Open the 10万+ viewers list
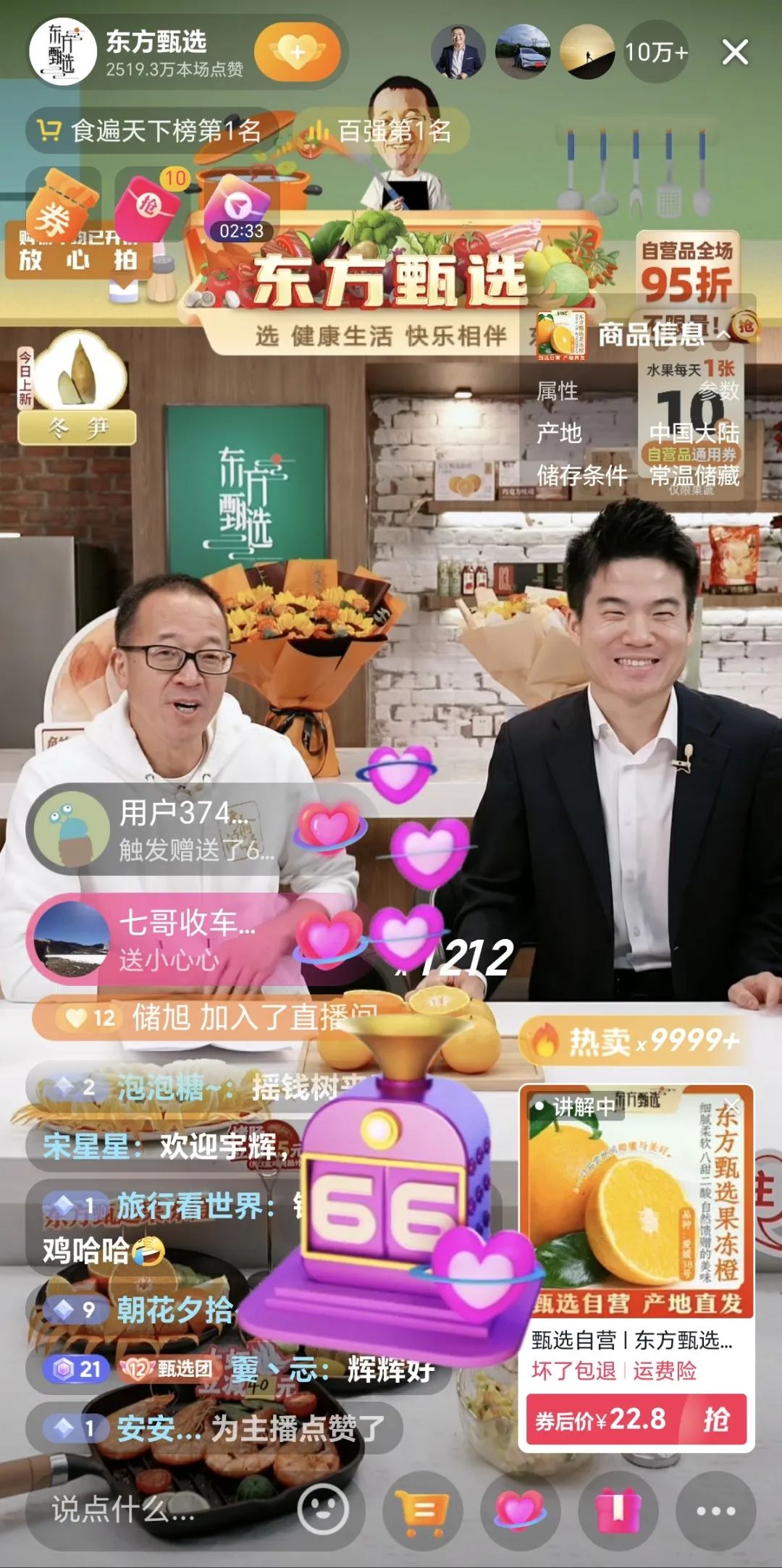The width and height of the screenshot is (782, 1568). tap(656, 52)
